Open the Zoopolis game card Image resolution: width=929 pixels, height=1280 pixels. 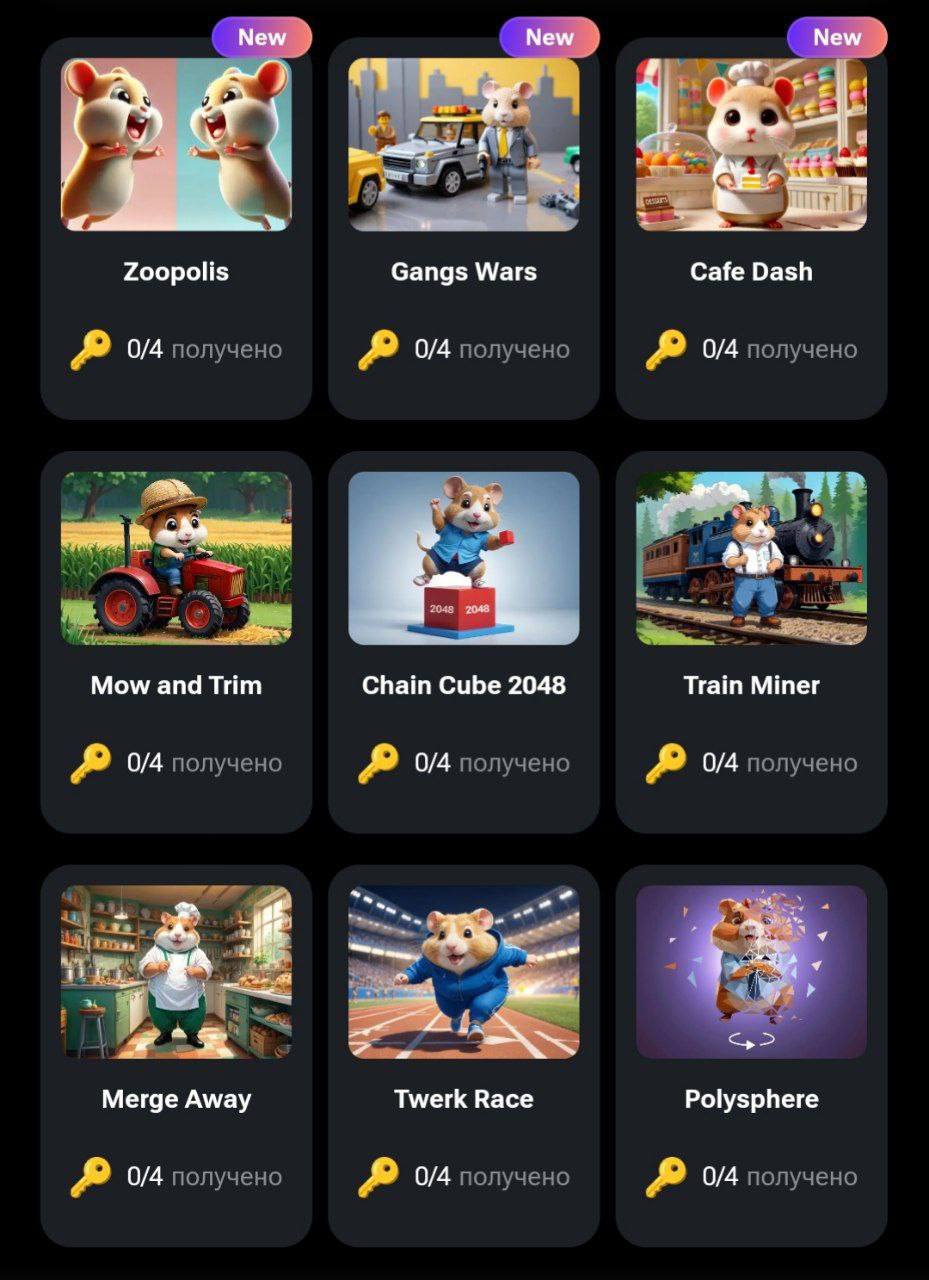tap(176, 230)
